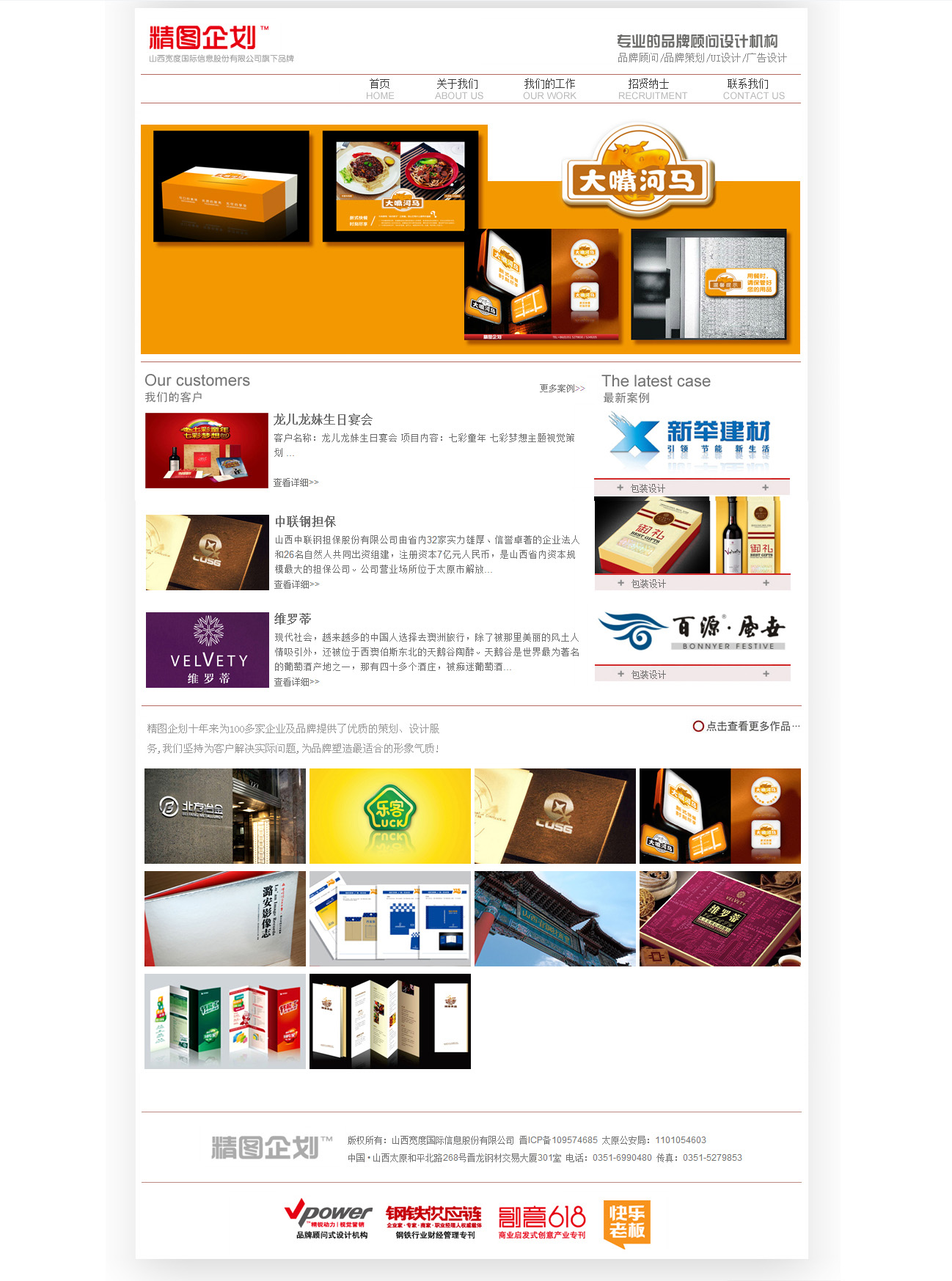Open the 乐客 LUCK portfolio tile
Image resolution: width=952 pixels, height=1281 pixels.
click(389, 815)
